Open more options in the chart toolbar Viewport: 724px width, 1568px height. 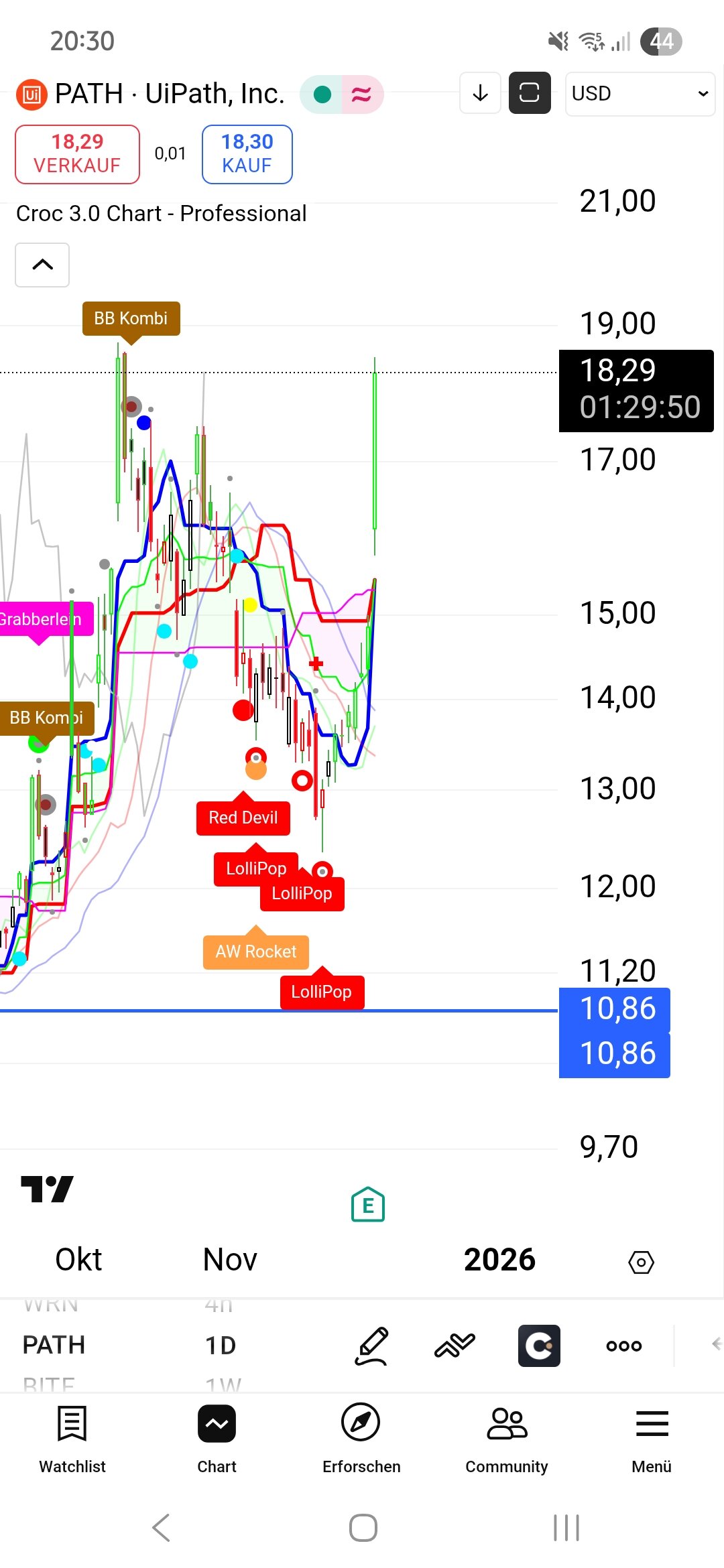point(623,1346)
